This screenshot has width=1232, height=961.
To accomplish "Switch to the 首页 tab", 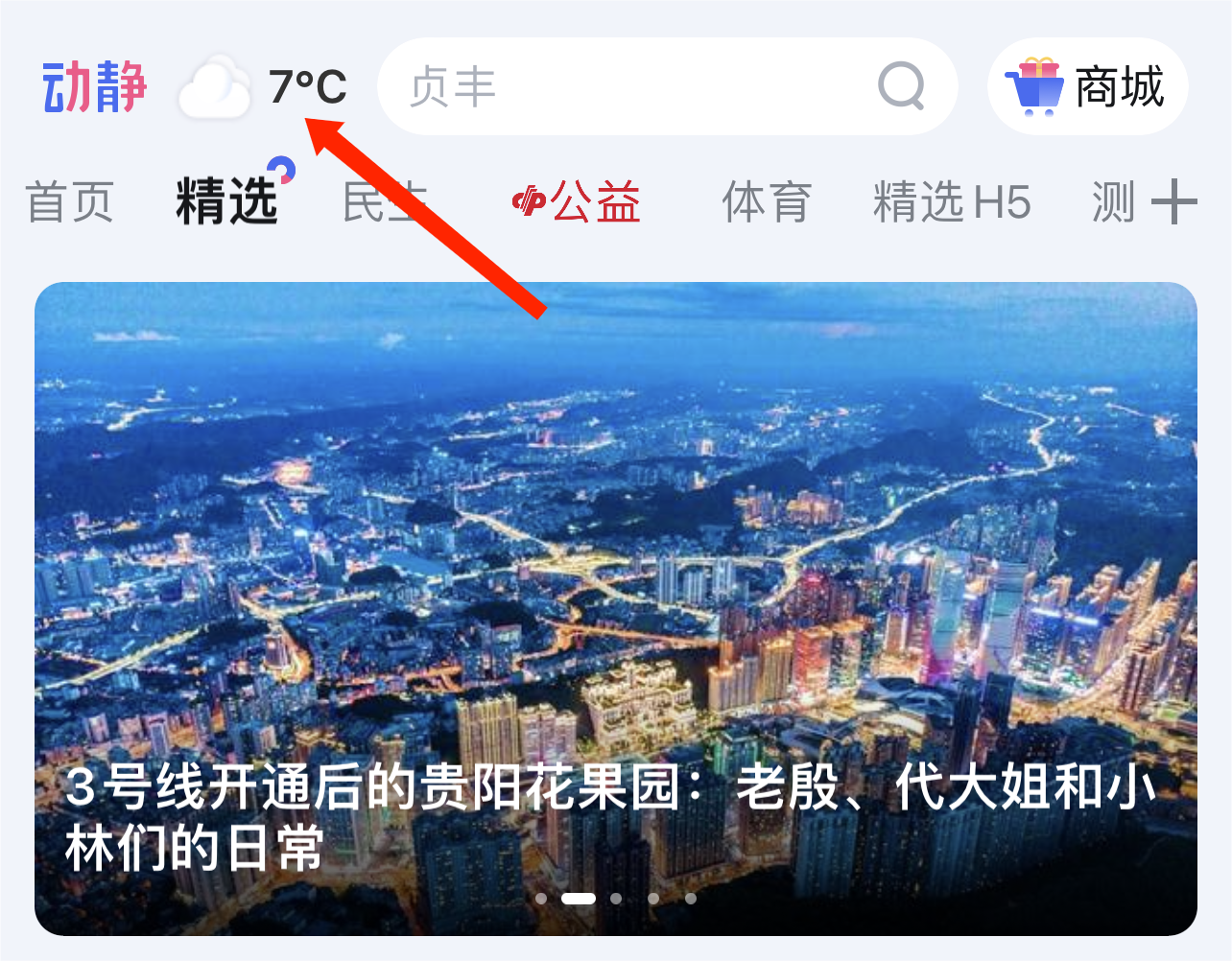I will [x=70, y=202].
